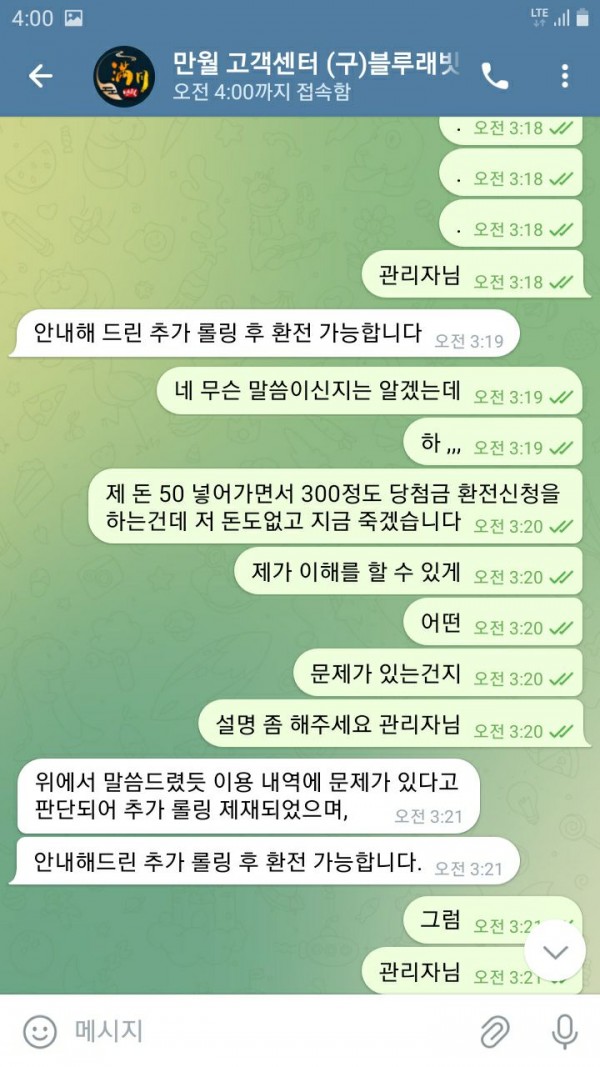Start a voice call
The width and height of the screenshot is (600, 1067).
[495, 76]
